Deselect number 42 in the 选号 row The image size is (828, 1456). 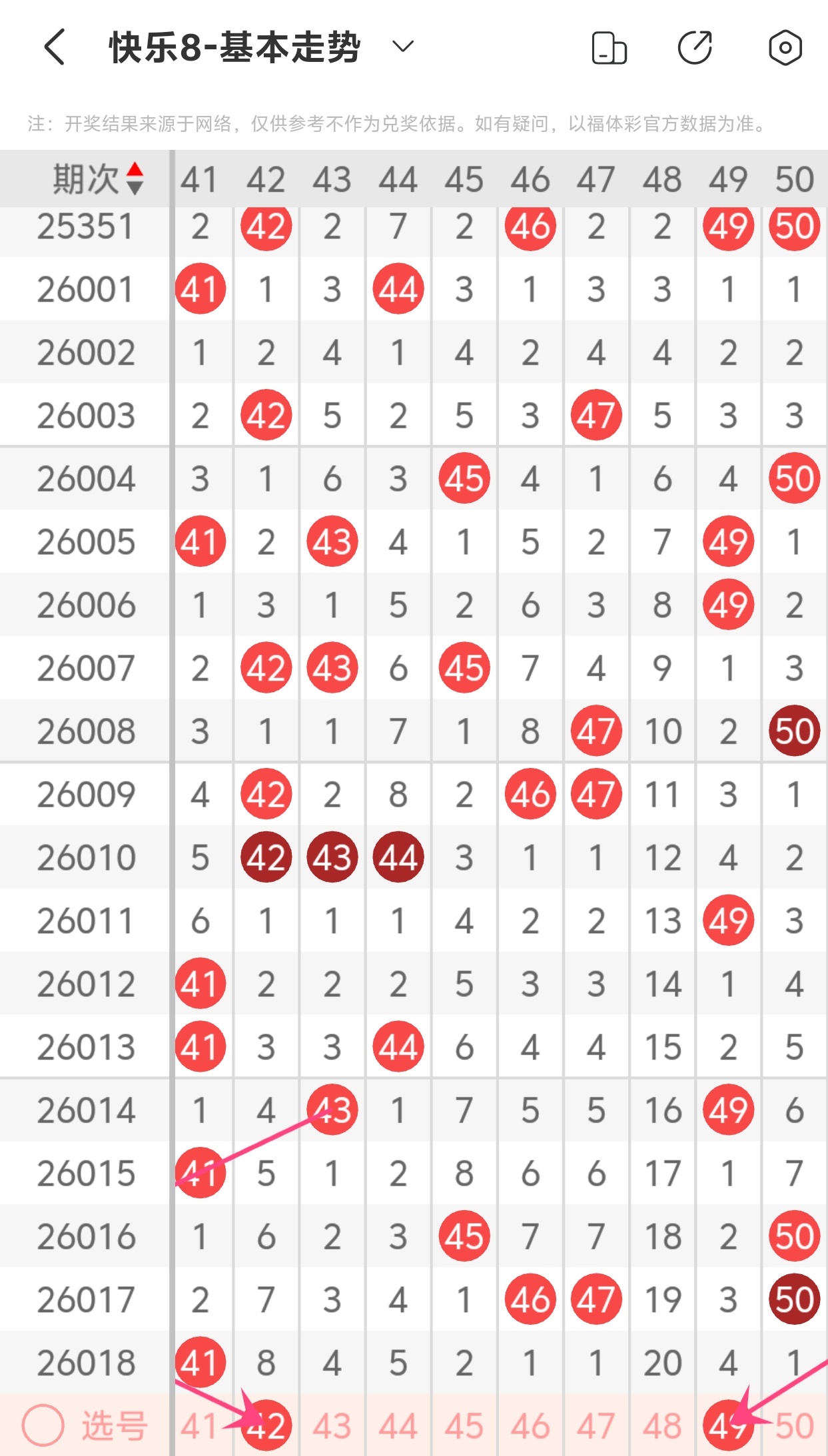(266, 1426)
